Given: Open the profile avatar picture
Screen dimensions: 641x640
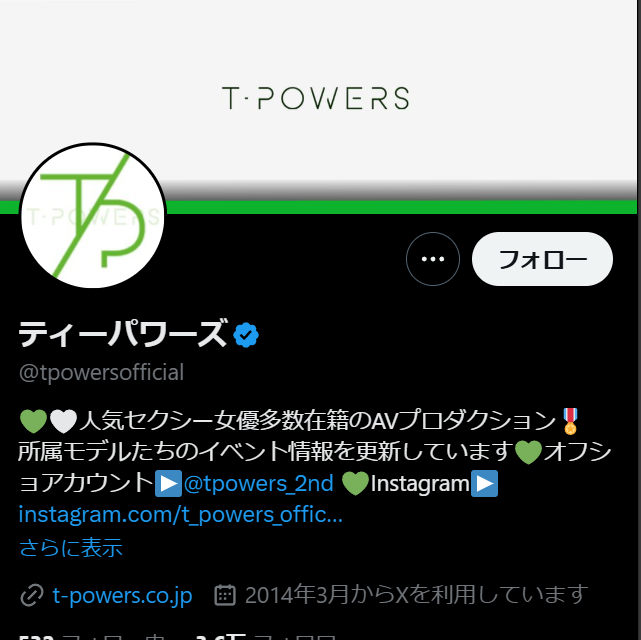Looking at the screenshot, I should (93, 216).
